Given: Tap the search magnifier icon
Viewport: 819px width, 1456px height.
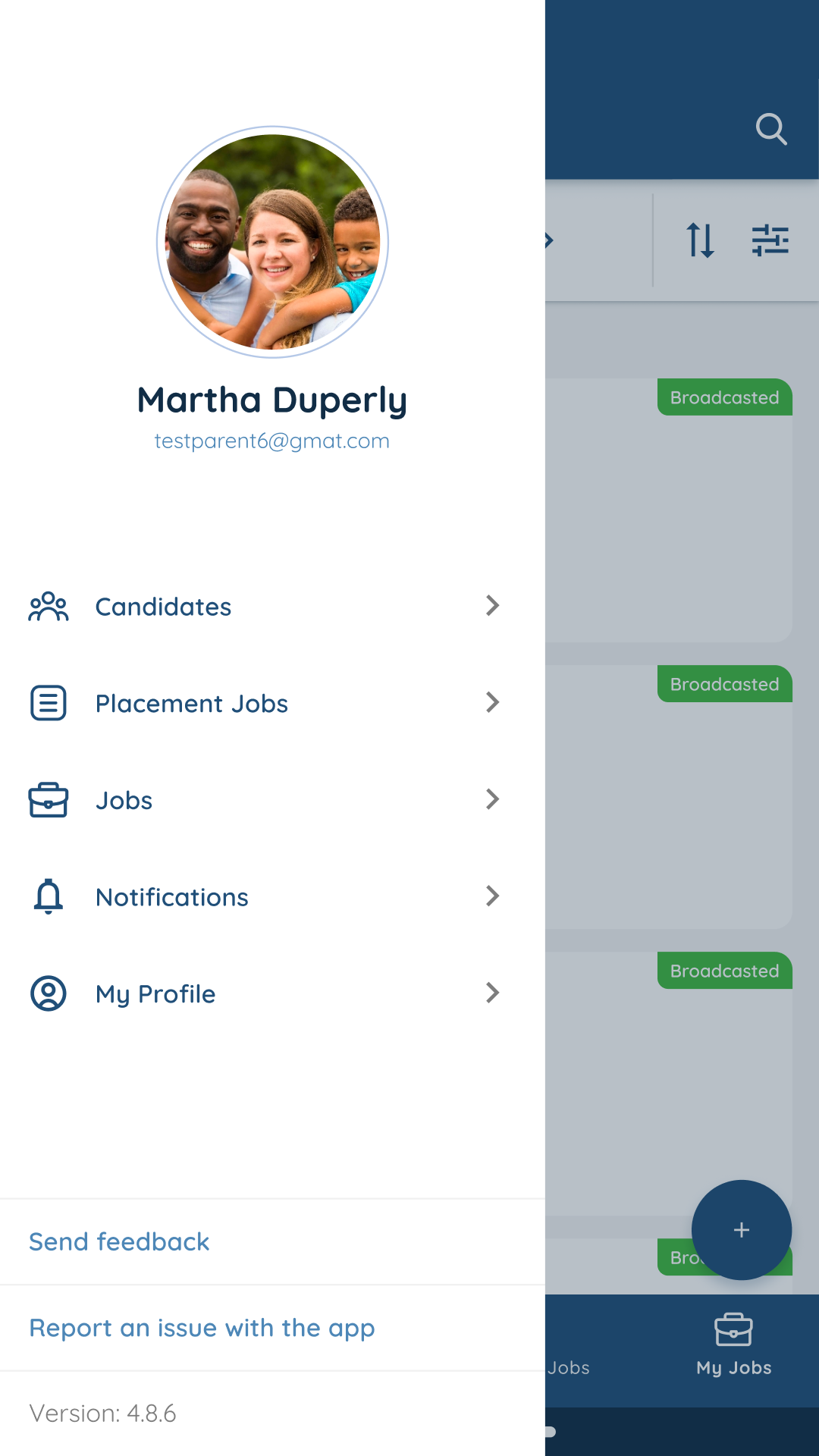Looking at the screenshot, I should 771,129.
